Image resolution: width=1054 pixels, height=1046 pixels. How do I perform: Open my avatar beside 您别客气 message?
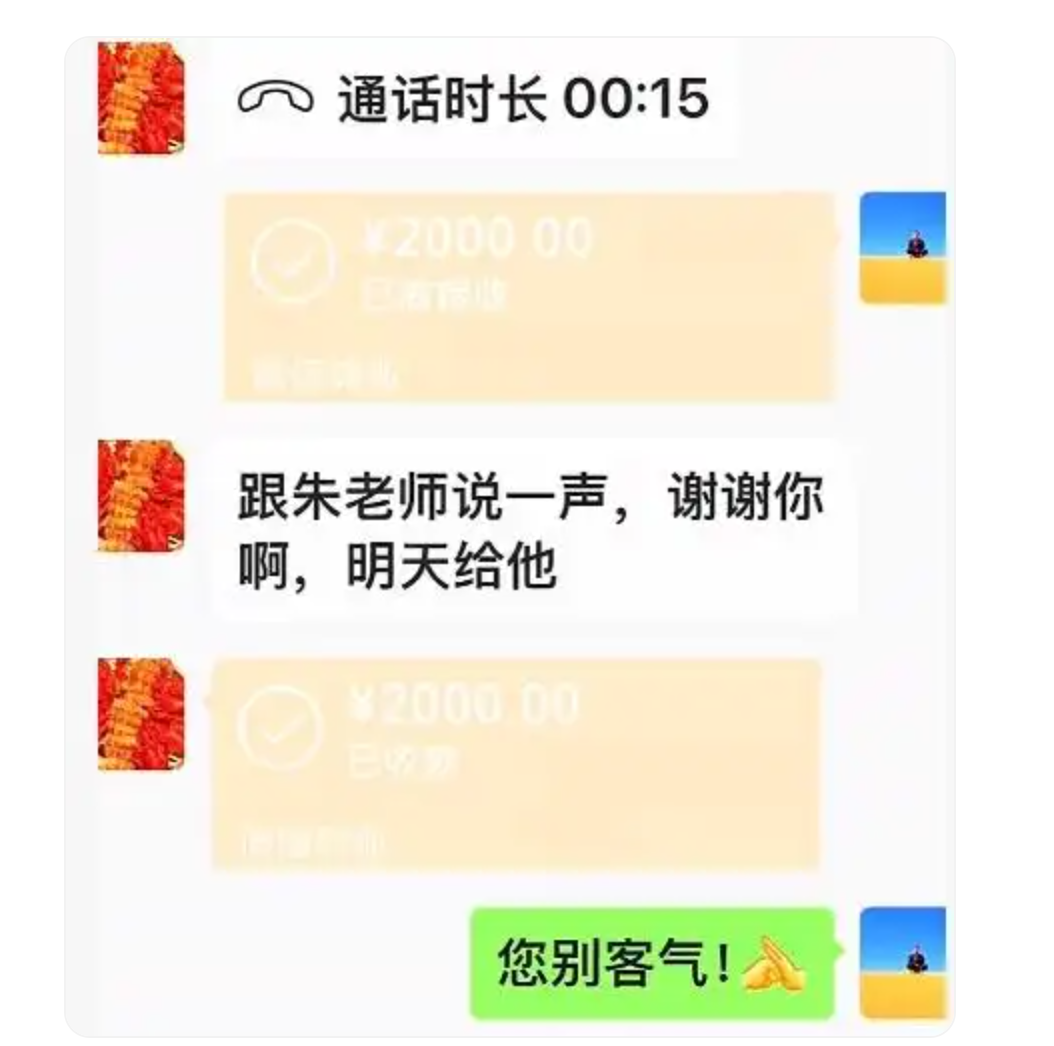point(902,963)
